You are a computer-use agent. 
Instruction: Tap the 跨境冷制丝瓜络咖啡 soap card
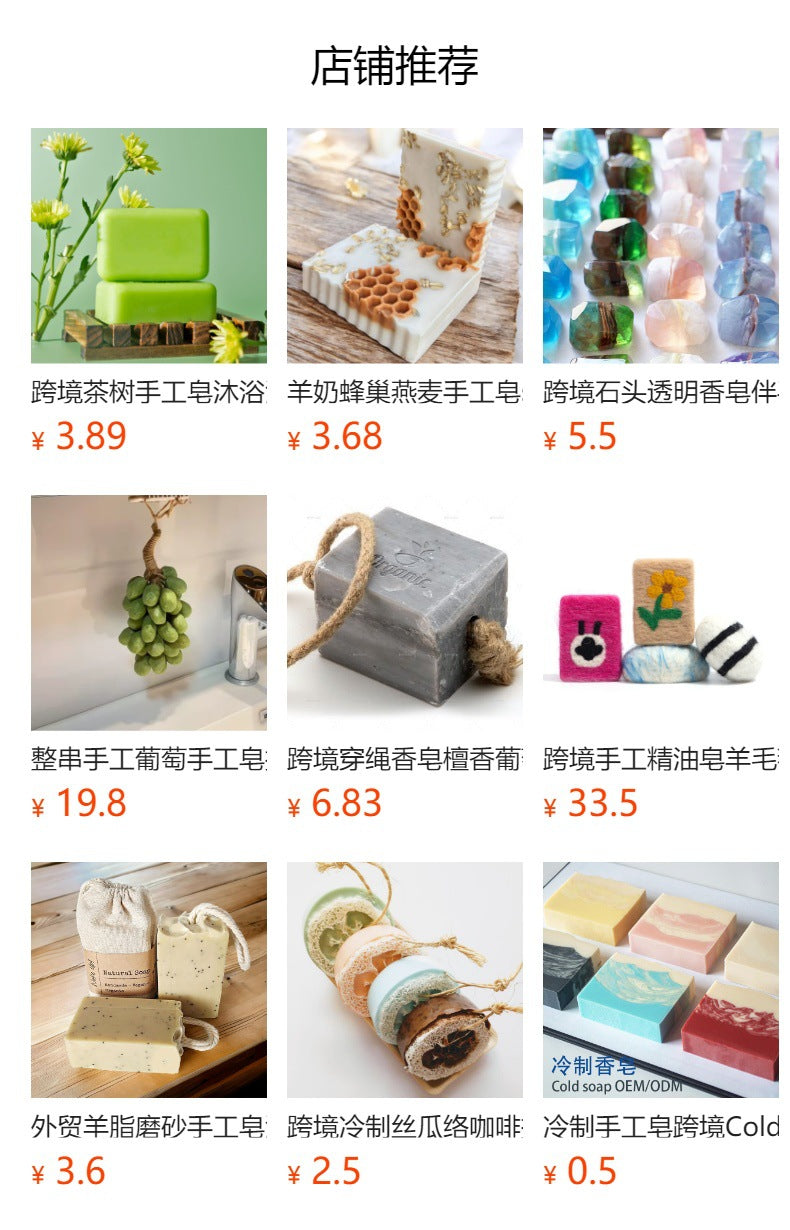pyautogui.click(x=405, y=980)
